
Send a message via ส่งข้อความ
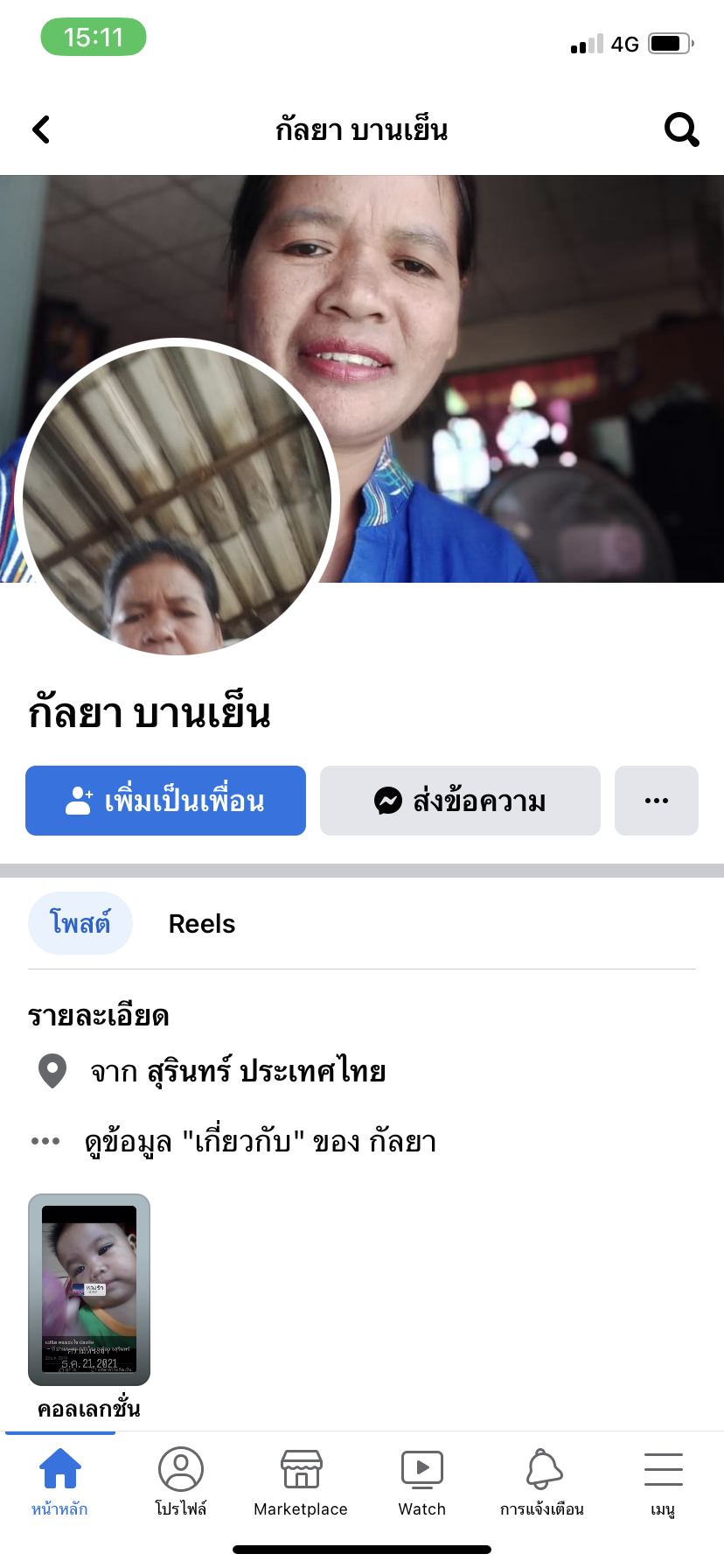coord(460,801)
